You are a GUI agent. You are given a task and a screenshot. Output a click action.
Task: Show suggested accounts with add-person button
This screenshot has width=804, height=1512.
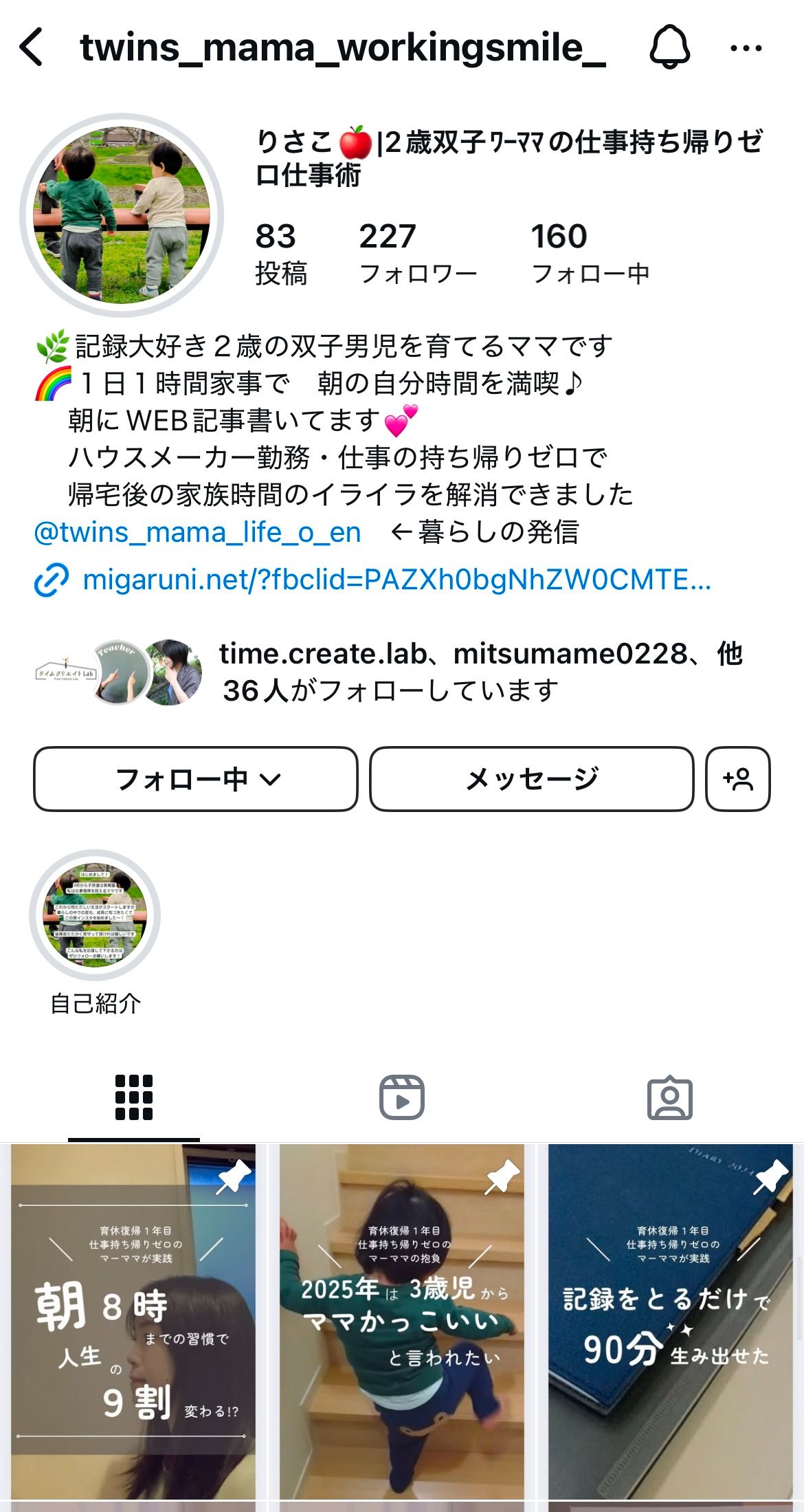[737, 779]
